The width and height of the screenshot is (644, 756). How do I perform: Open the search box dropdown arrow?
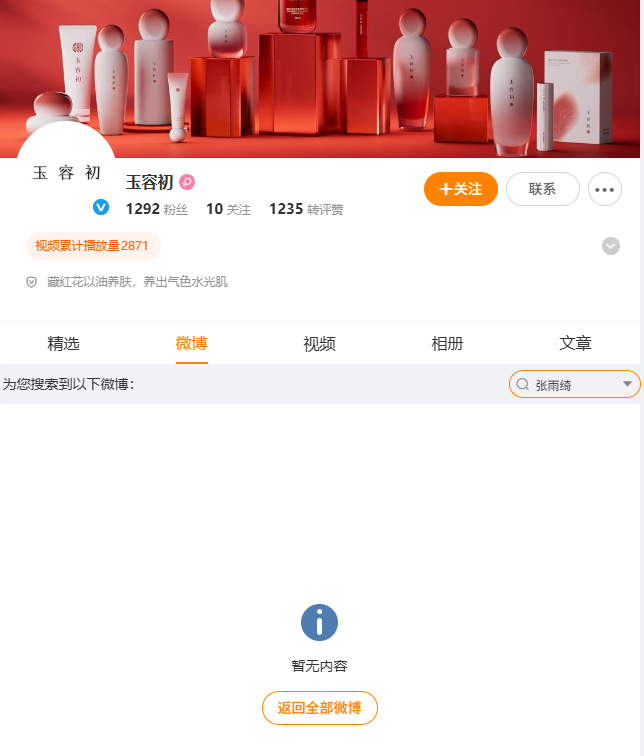[628, 384]
